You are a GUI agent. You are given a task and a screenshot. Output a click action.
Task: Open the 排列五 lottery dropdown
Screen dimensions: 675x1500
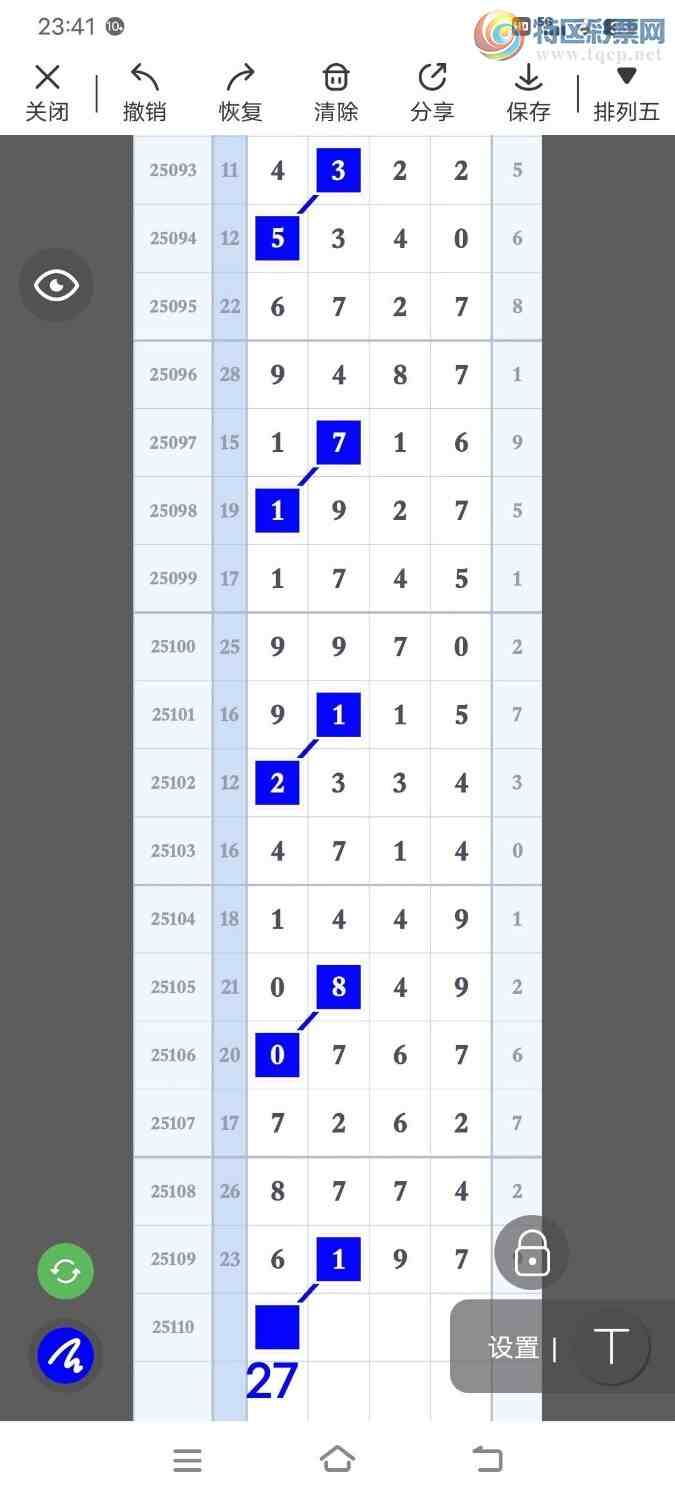(x=626, y=92)
